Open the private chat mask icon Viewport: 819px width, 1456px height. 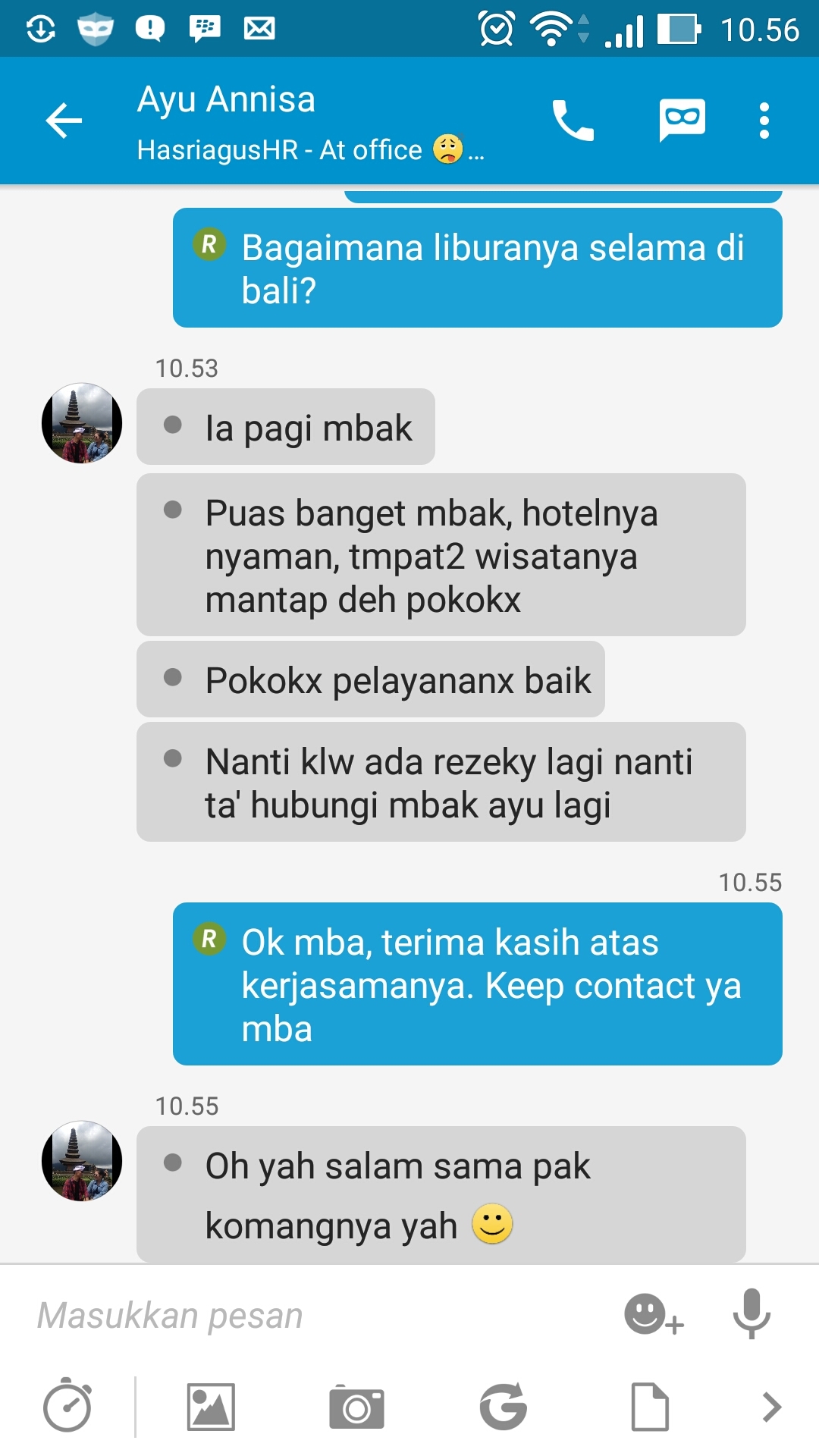(x=682, y=120)
